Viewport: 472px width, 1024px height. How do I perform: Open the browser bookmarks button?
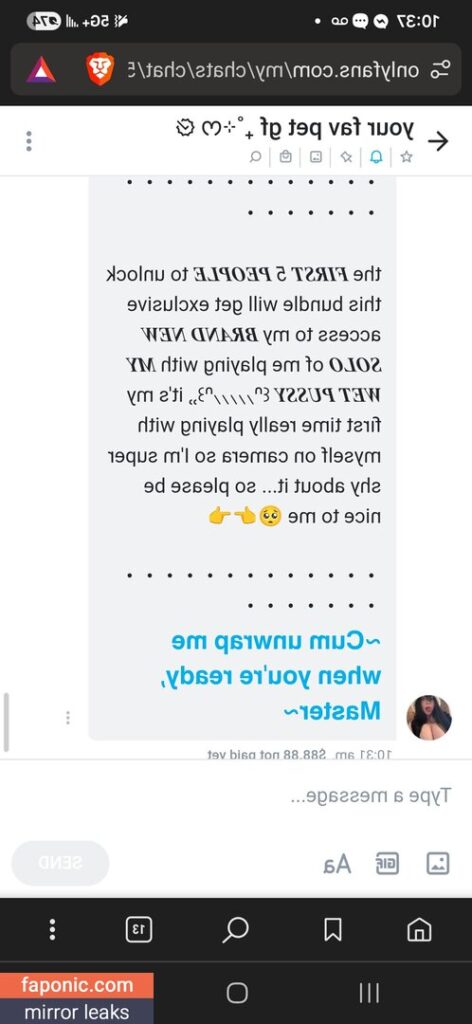pyautogui.click(x=333, y=929)
